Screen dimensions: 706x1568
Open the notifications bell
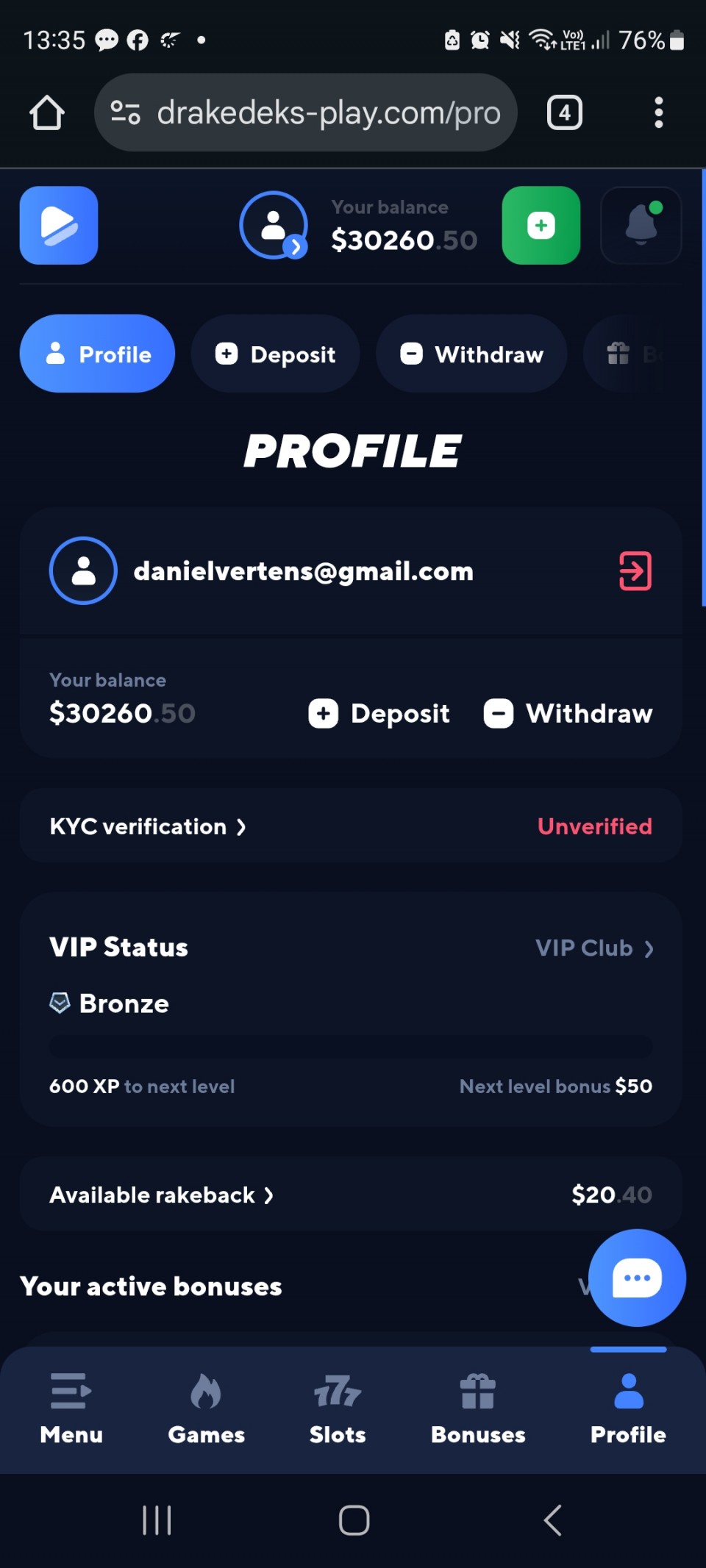(641, 225)
